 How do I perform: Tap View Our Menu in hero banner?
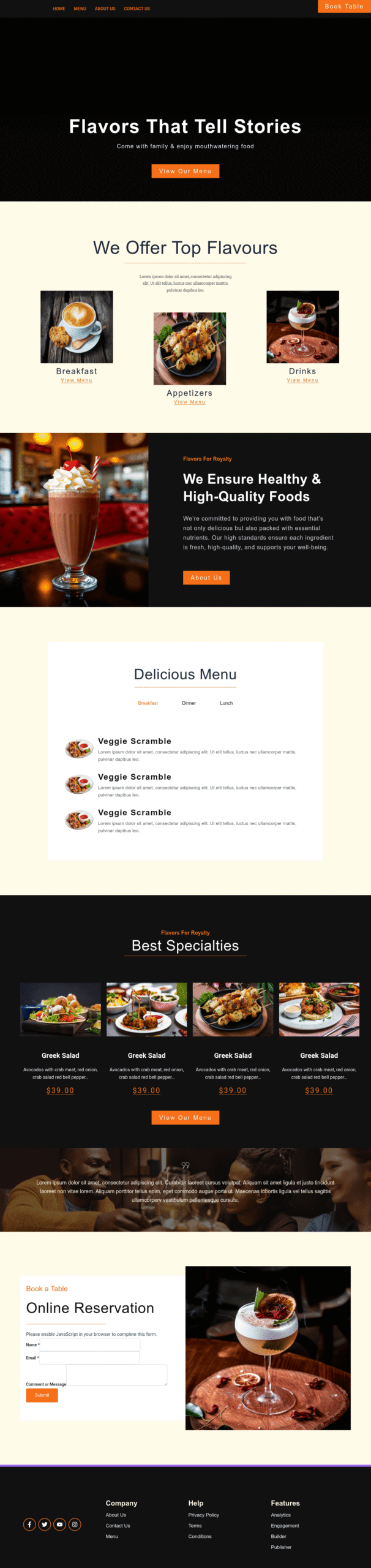pos(185,171)
